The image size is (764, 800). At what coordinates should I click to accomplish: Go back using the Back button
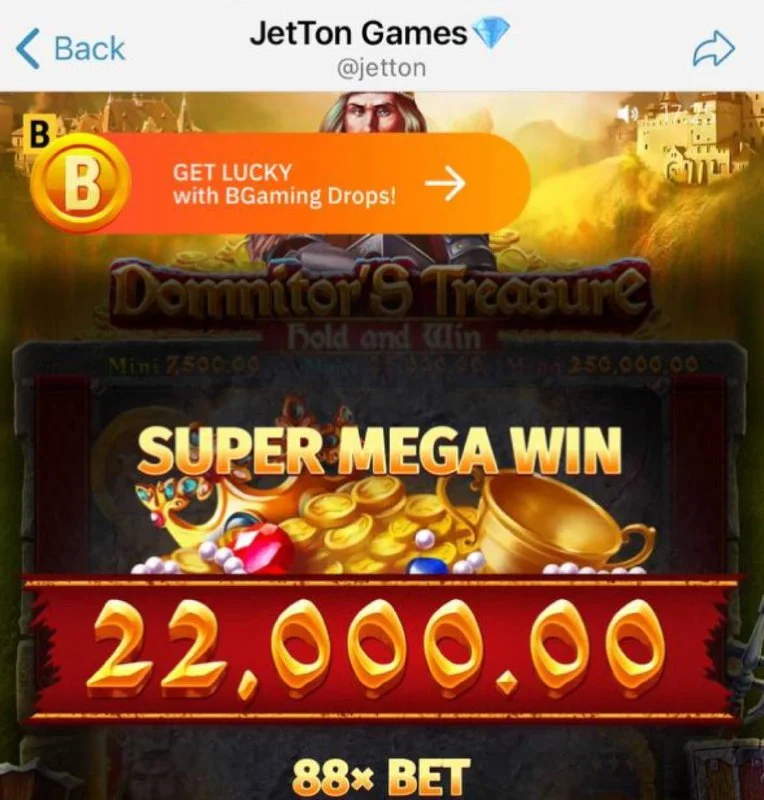click(72, 48)
